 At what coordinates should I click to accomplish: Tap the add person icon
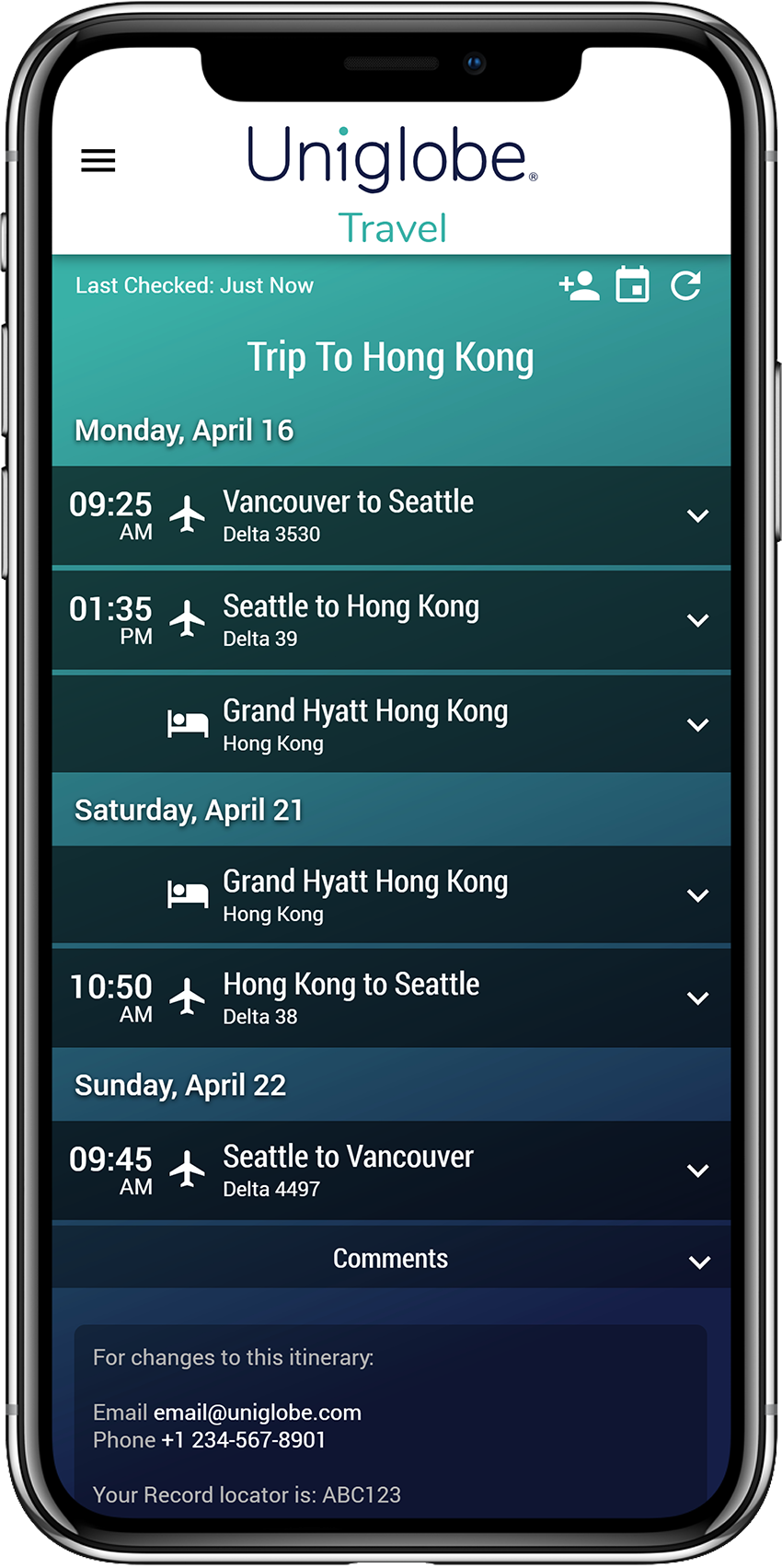[x=580, y=286]
